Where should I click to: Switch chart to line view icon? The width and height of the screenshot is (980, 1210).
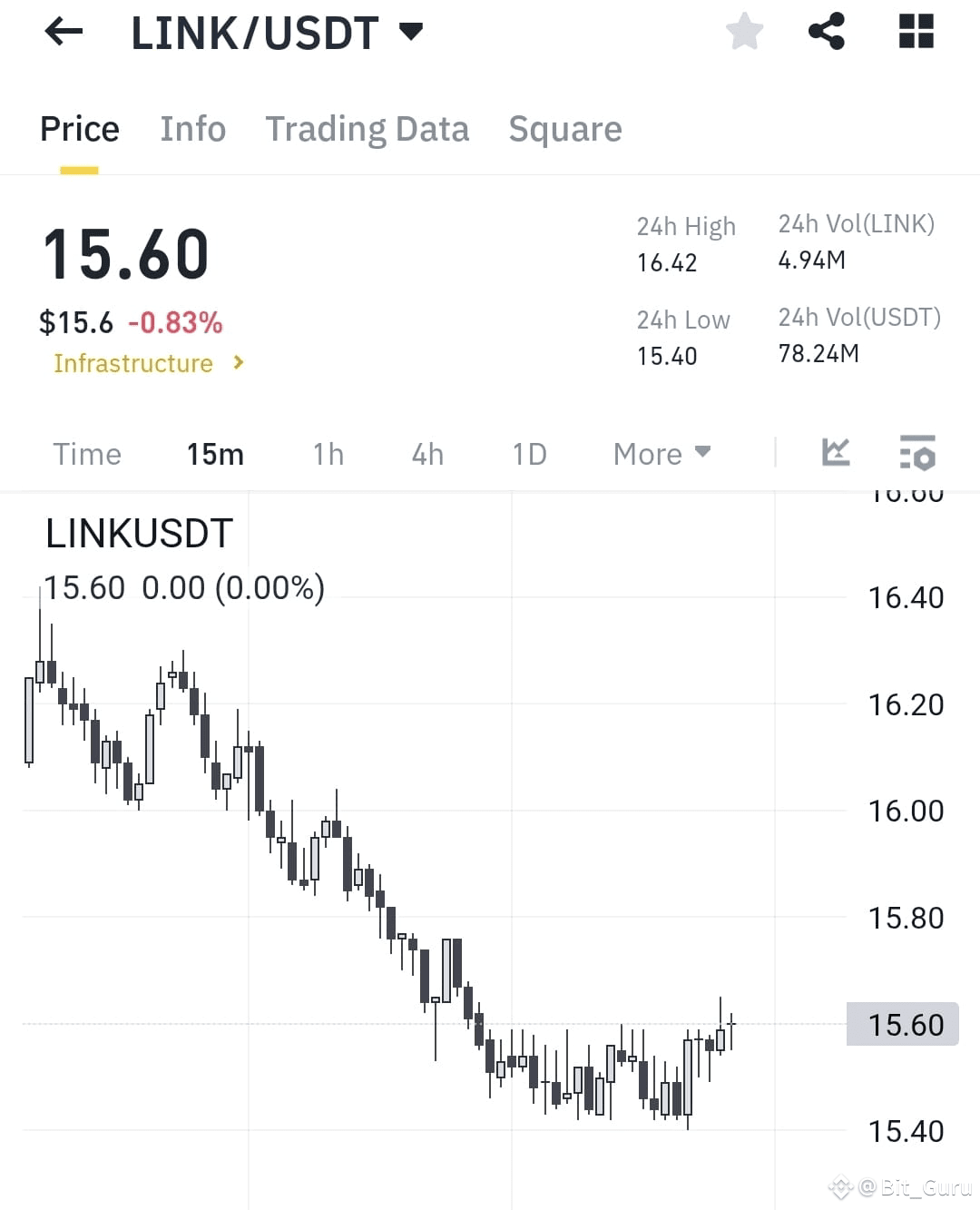pyautogui.click(x=836, y=453)
